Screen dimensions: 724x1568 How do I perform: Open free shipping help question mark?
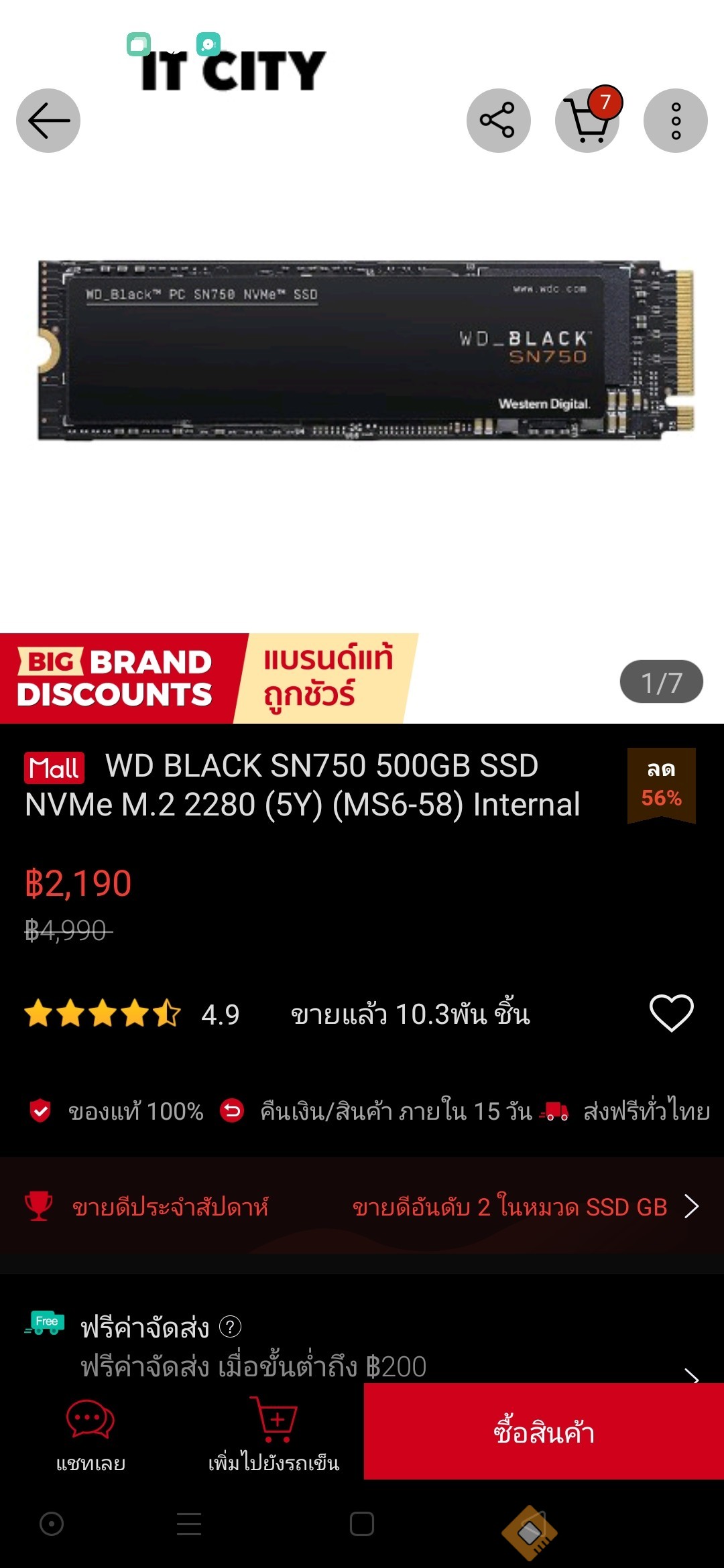click(x=230, y=1326)
